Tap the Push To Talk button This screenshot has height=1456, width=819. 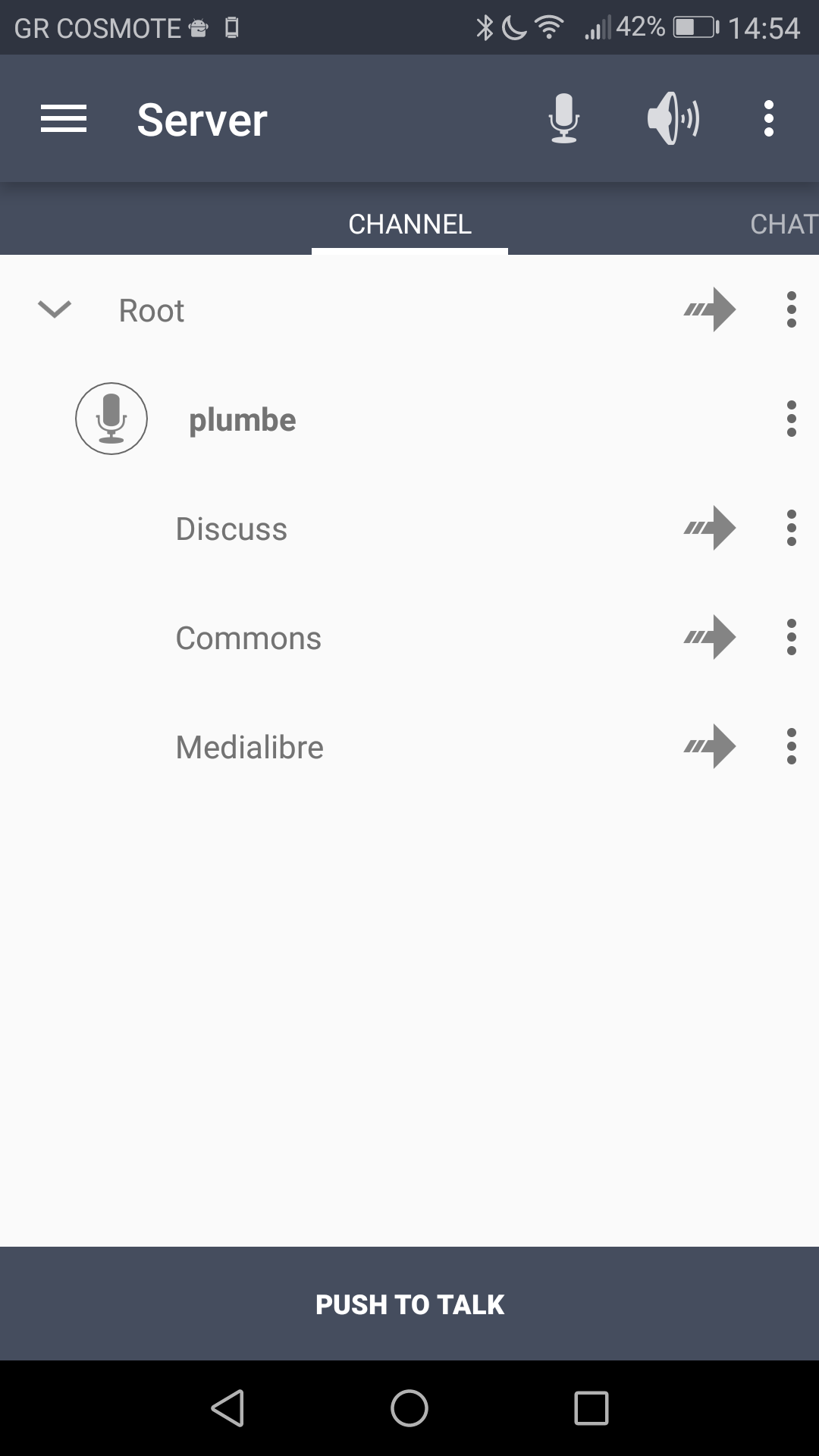tap(409, 1304)
